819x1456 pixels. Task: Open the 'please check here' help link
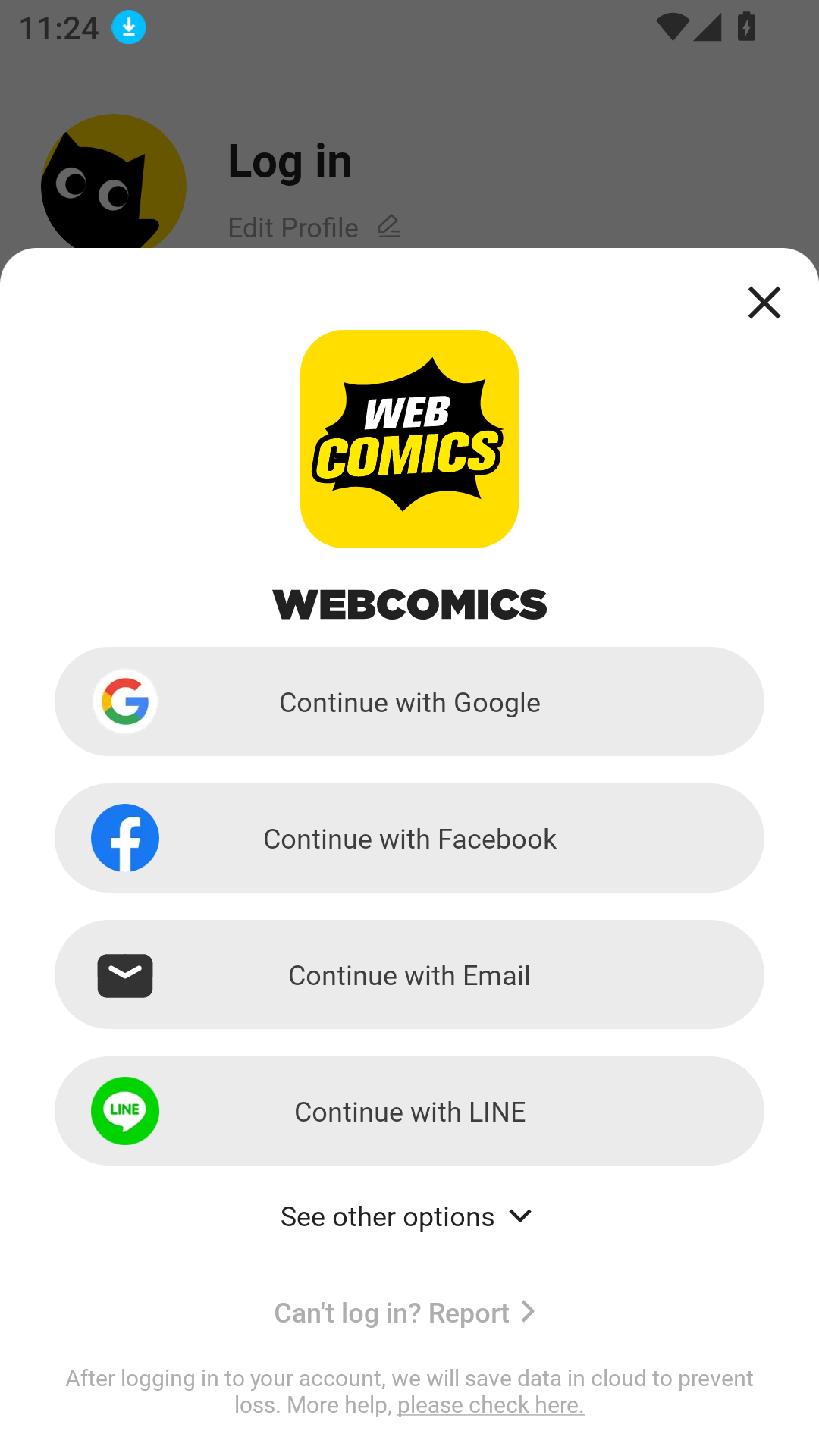click(x=491, y=1405)
